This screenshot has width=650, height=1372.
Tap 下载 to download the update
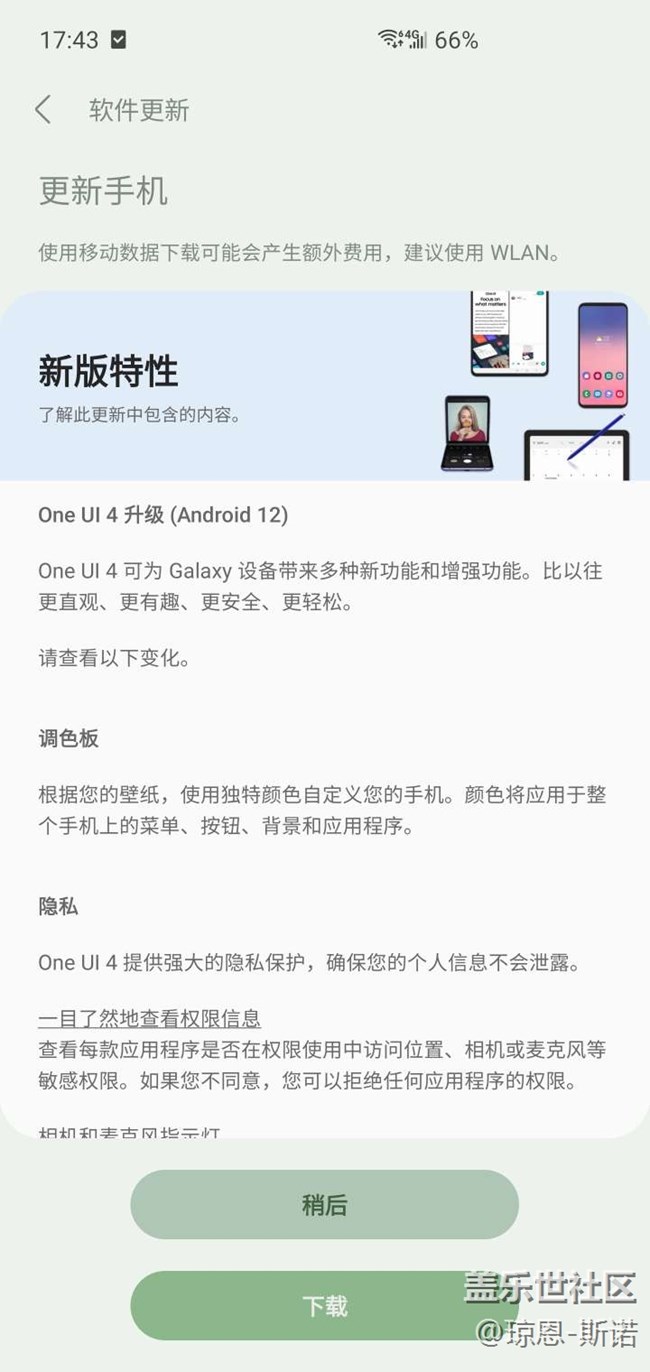point(324,1305)
